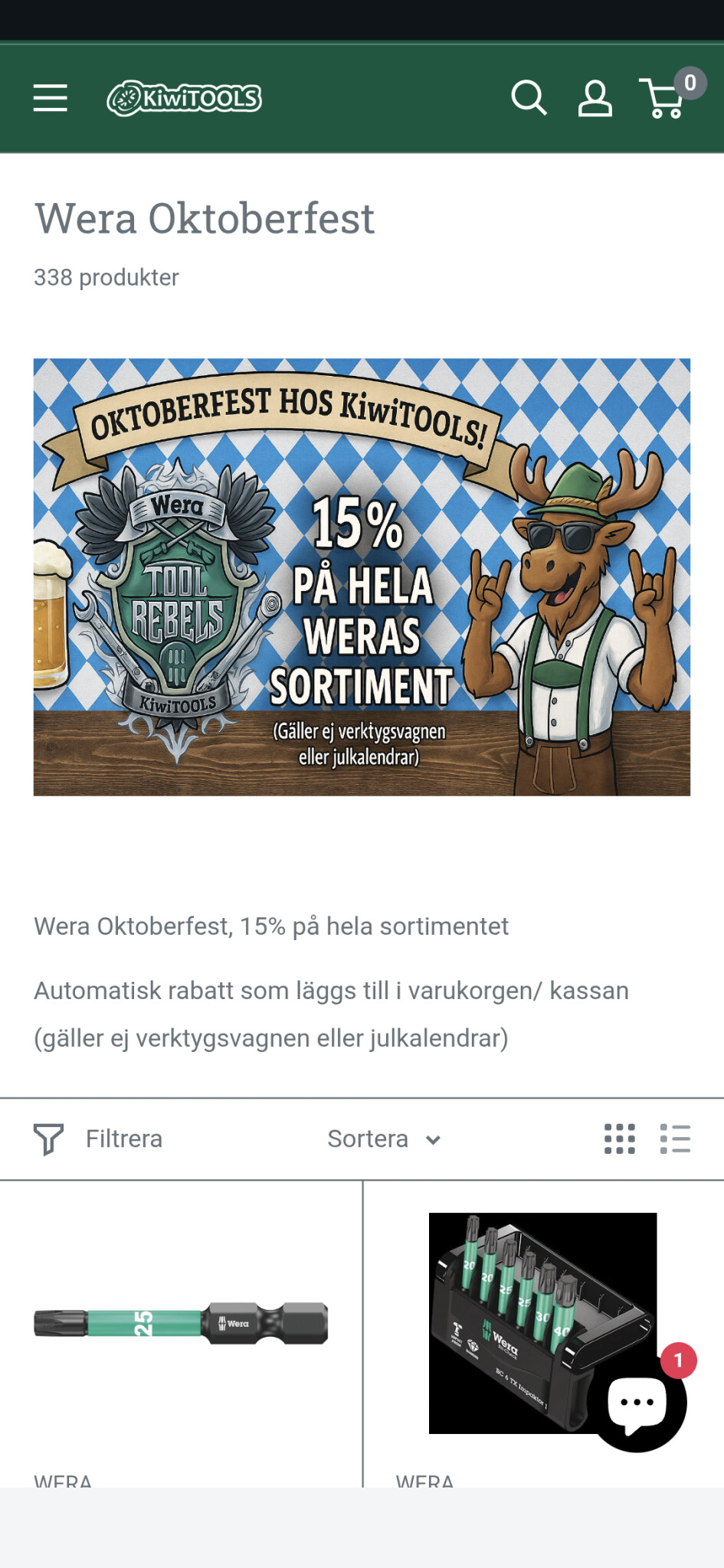Open the chat support bubble
The image size is (724, 1568).
coord(637,1403)
